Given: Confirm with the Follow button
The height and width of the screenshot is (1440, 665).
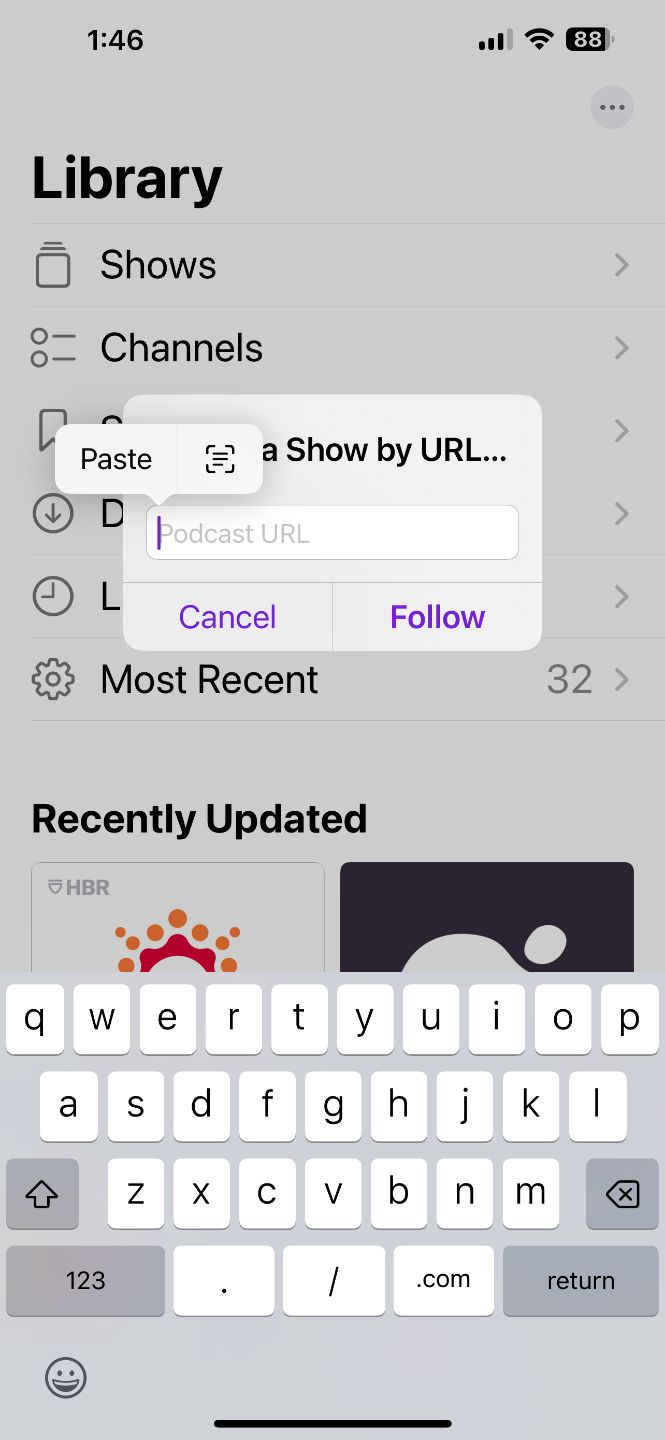Looking at the screenshot, I should coord(437,617).
